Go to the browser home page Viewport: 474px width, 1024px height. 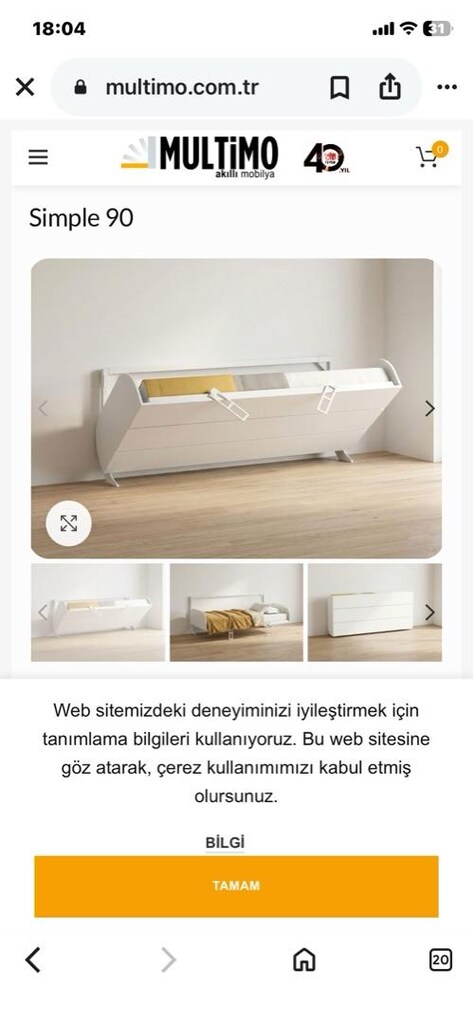[304, 959]
